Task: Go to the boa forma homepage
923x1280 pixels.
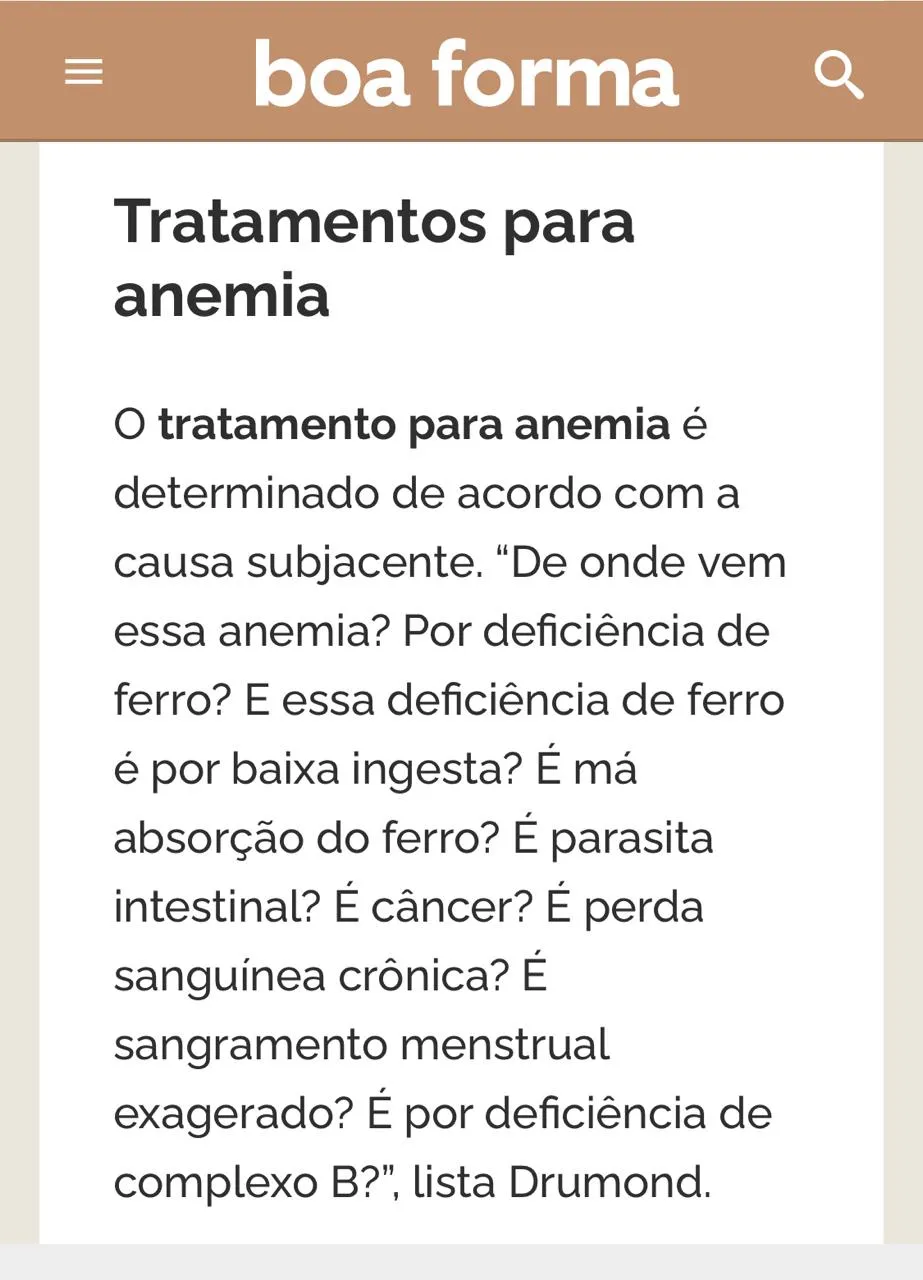Action: [466, 73]
